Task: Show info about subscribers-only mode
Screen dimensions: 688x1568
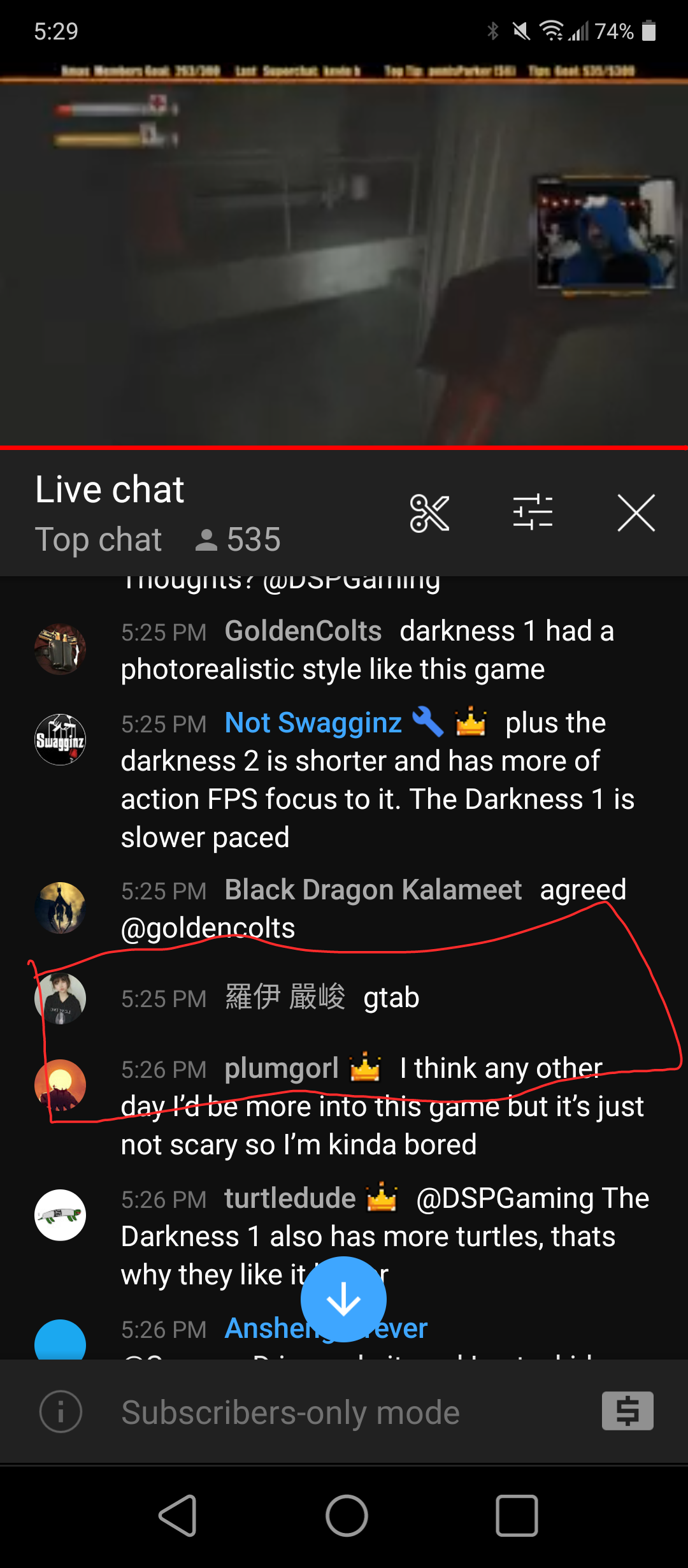Action: 61,1411
